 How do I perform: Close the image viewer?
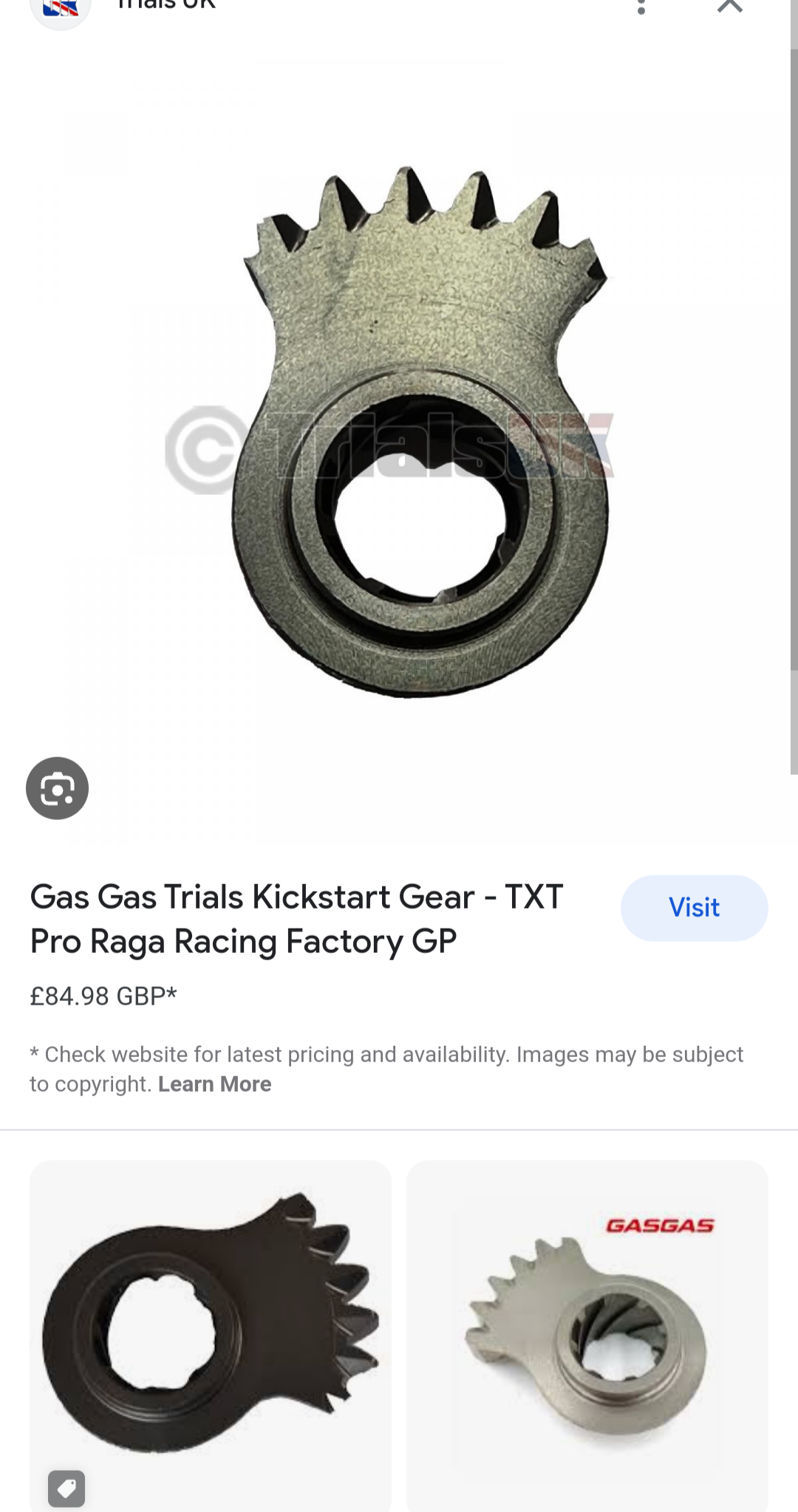[x=729, y=6]
